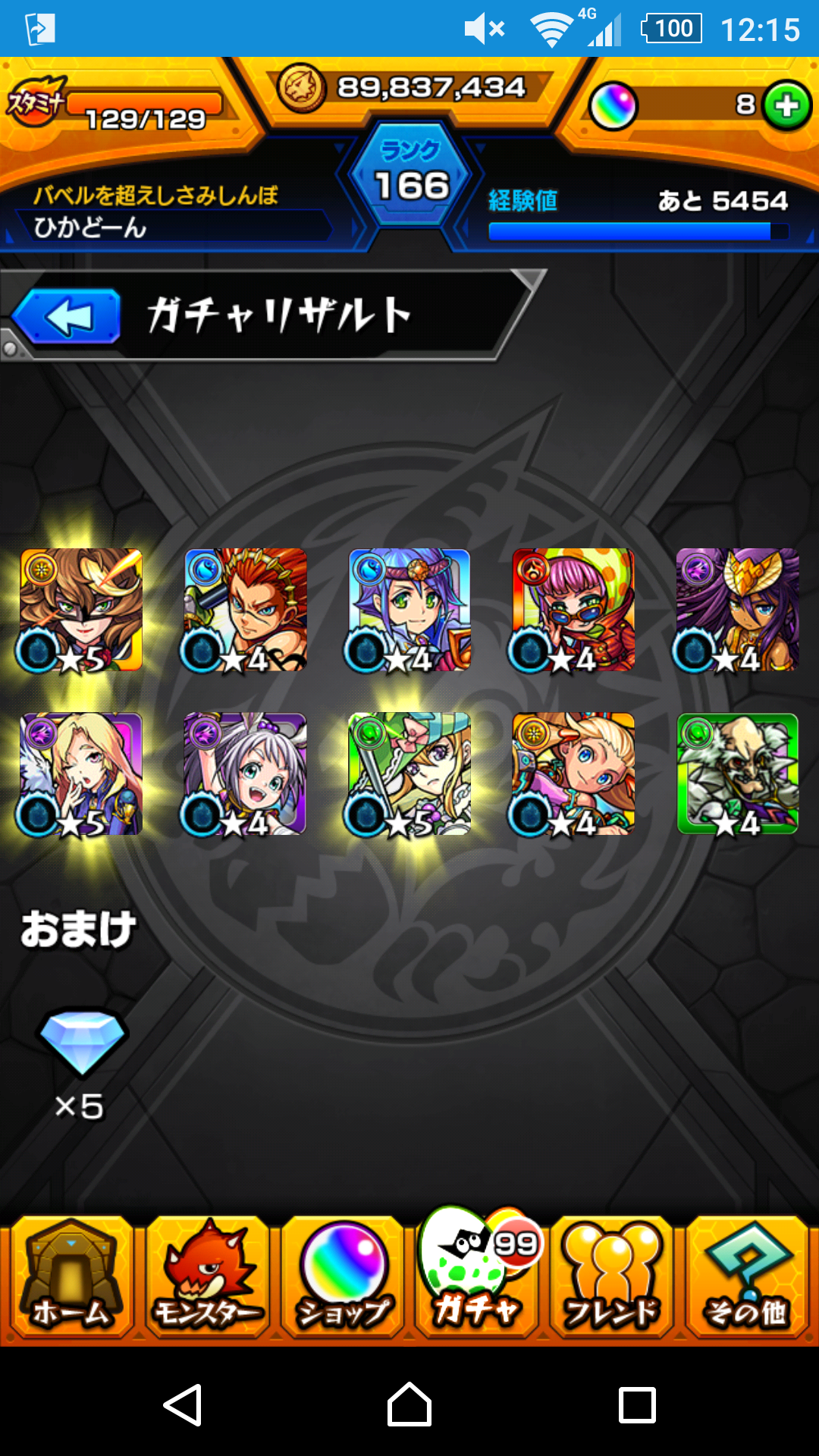Go back from ガチャリザルト screen
The height and width of the screenshot is (1456, 819).
67,316
